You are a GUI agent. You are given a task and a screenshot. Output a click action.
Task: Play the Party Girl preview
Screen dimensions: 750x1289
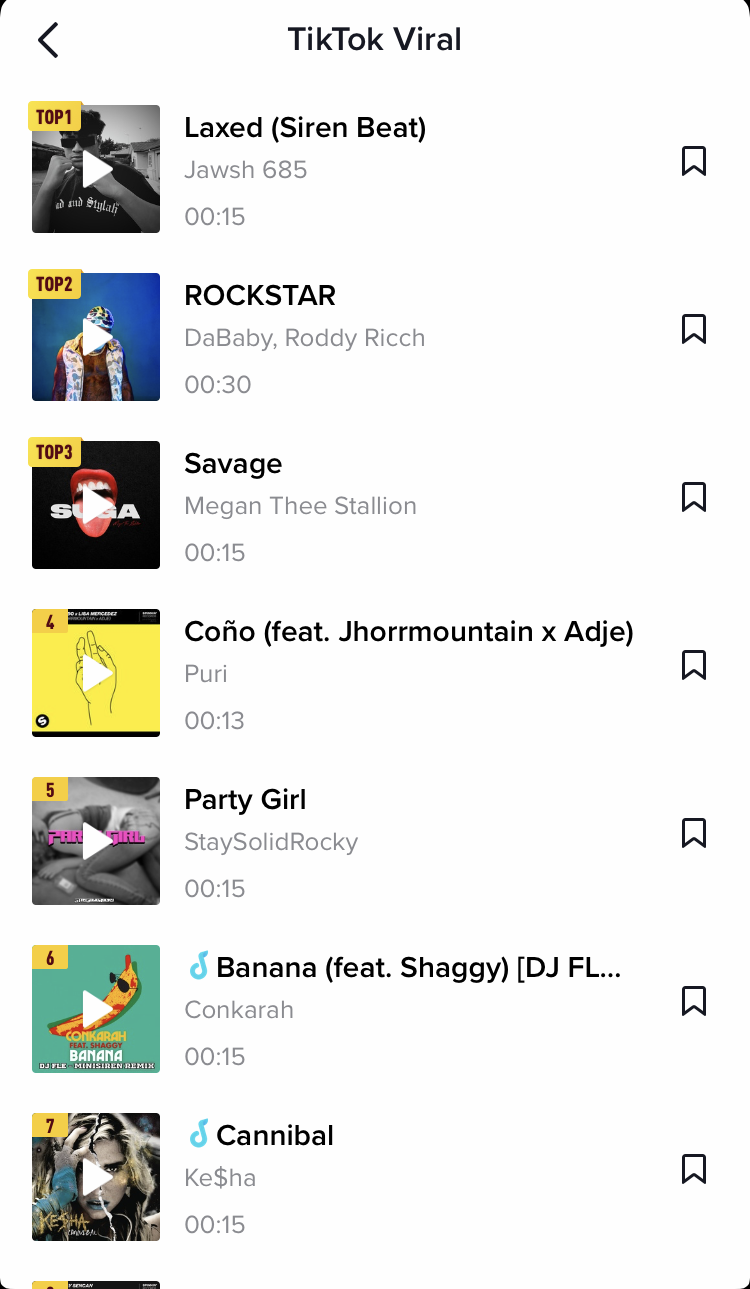pyautogui.click(x=96, y=841)
